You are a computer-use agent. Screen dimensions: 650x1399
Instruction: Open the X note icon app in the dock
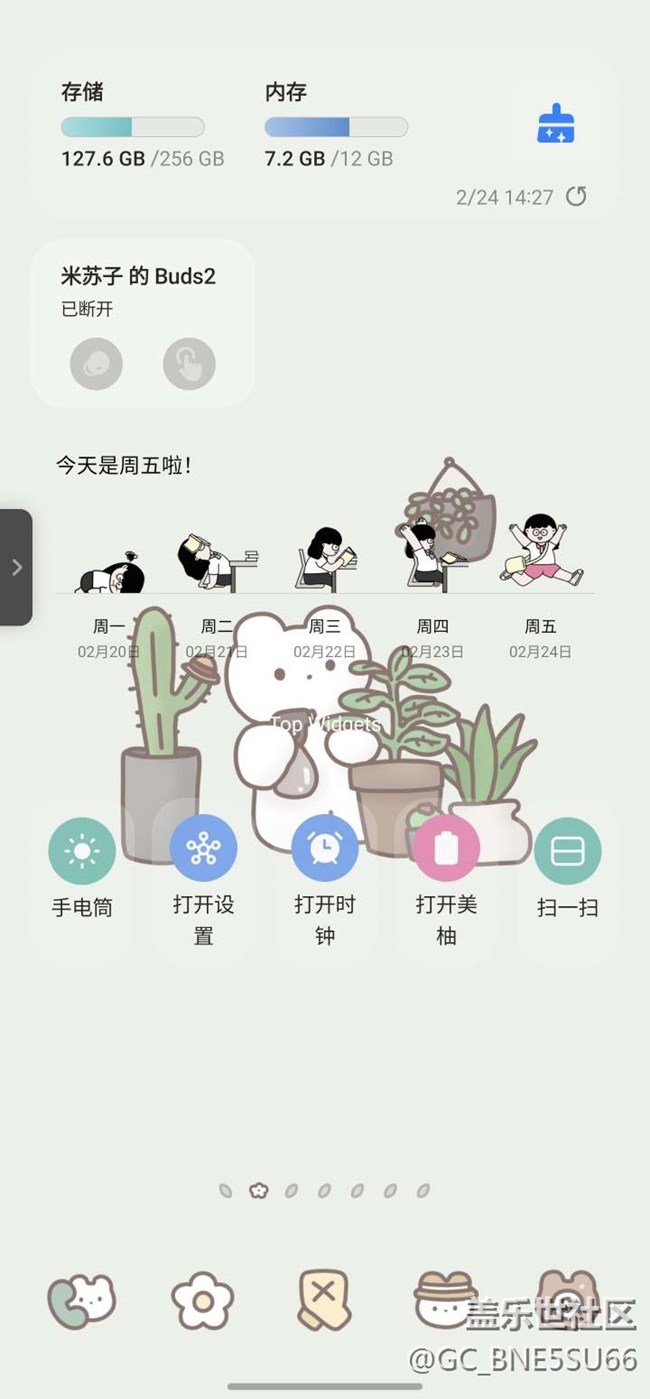pyautogui.click(x=323, y=1299)
